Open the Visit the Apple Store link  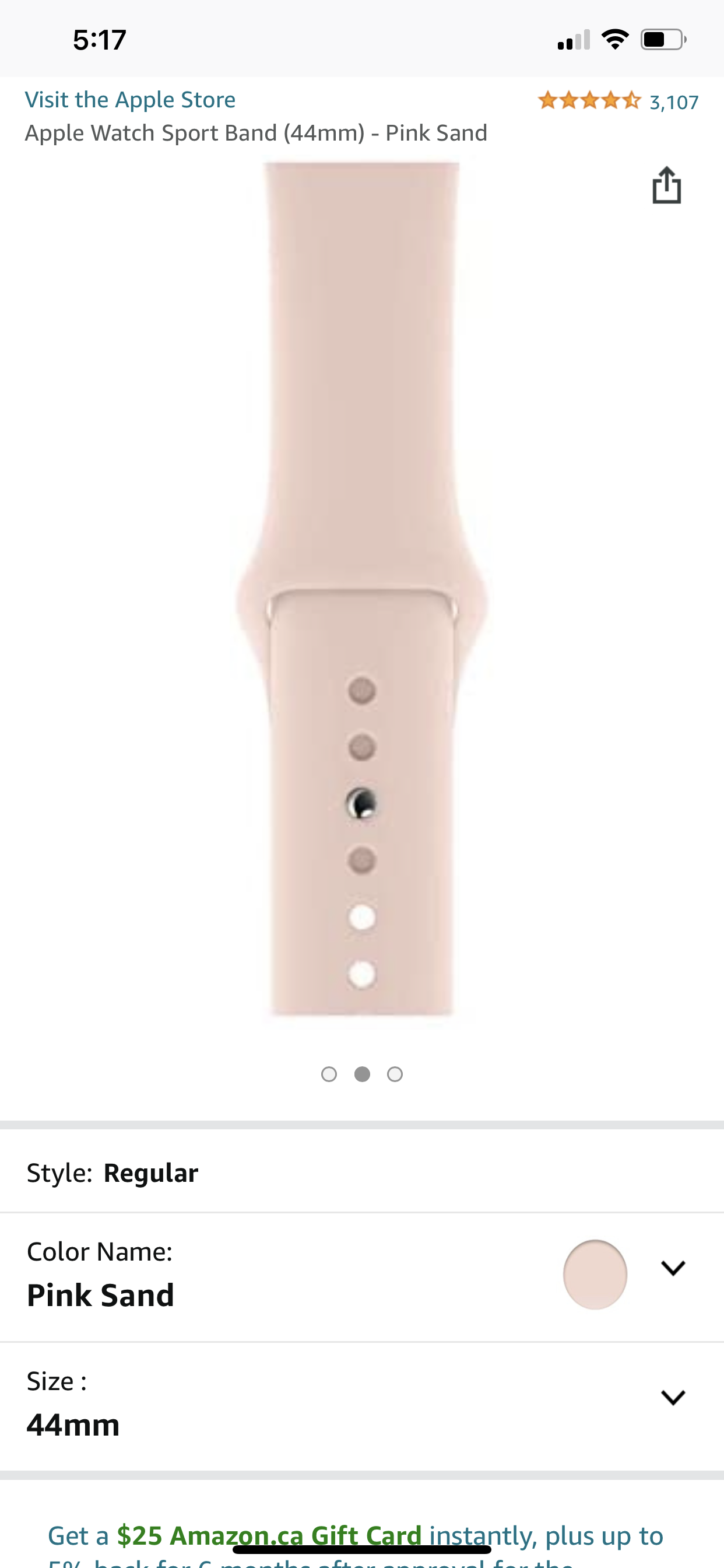[130, 99]
